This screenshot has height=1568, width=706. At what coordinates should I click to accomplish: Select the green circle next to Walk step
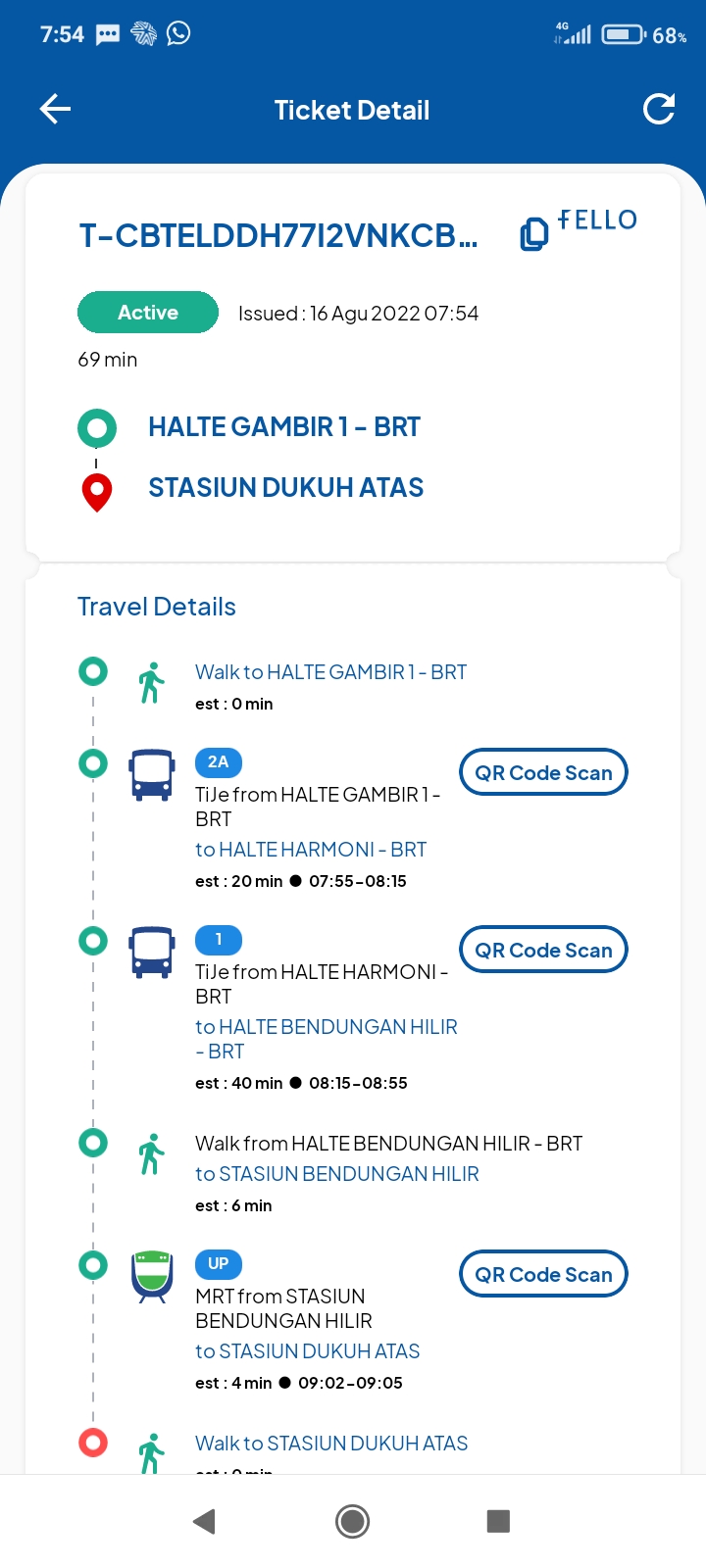pos(92,671)
